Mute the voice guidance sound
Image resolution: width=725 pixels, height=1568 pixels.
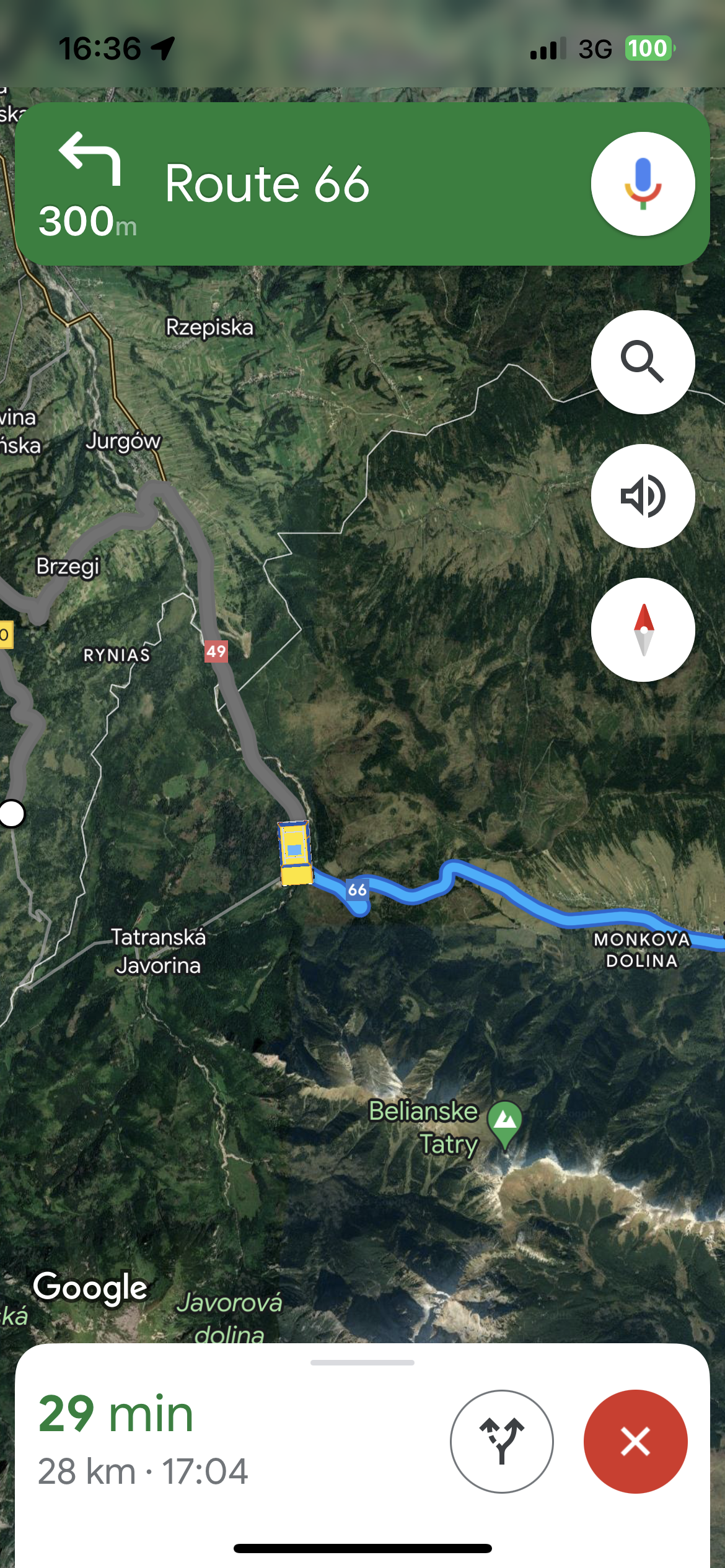coord(643,496)
